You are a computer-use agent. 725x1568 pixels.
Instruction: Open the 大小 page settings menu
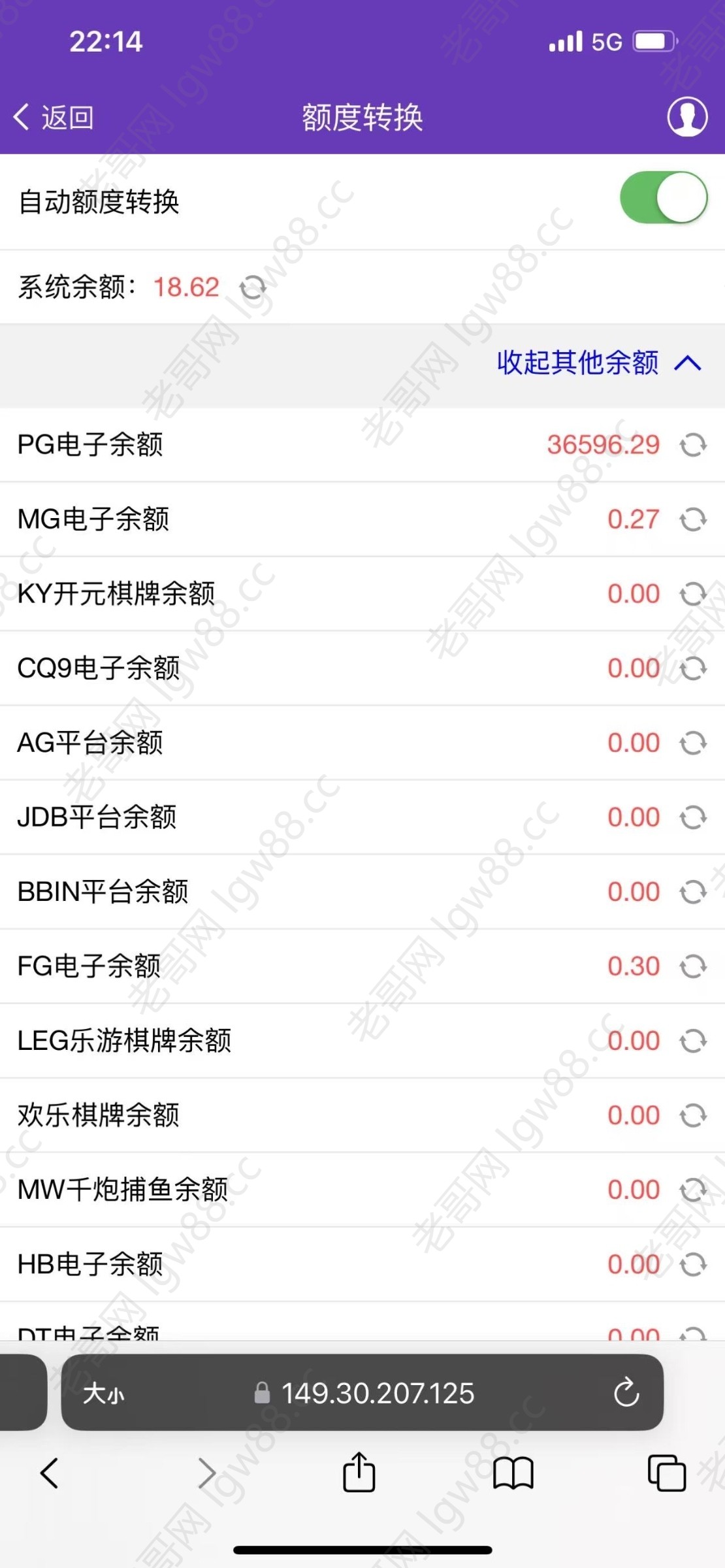(x=103, y=1394)
